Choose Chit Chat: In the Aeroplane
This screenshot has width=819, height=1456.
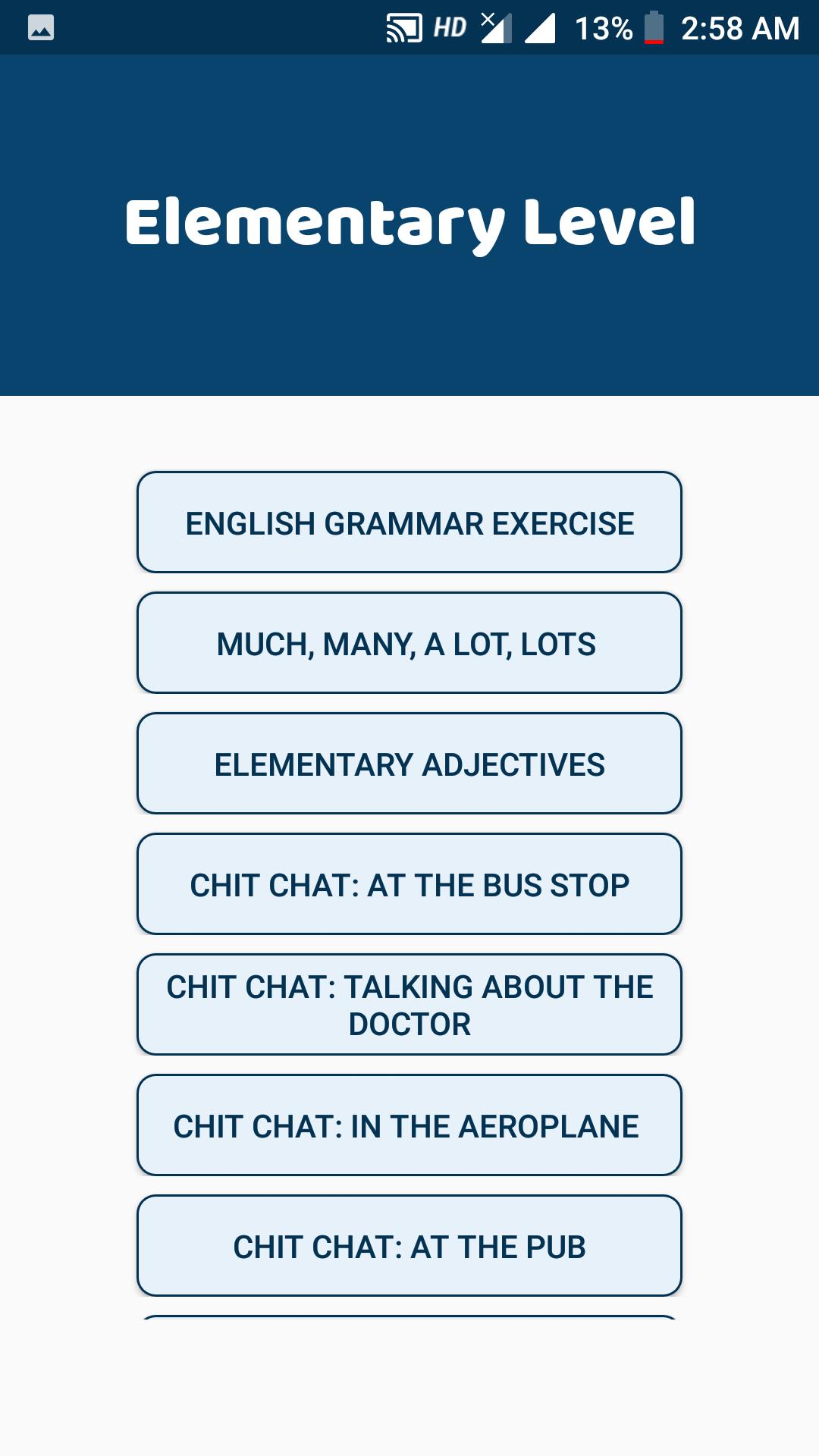(x=409, y=1125)
